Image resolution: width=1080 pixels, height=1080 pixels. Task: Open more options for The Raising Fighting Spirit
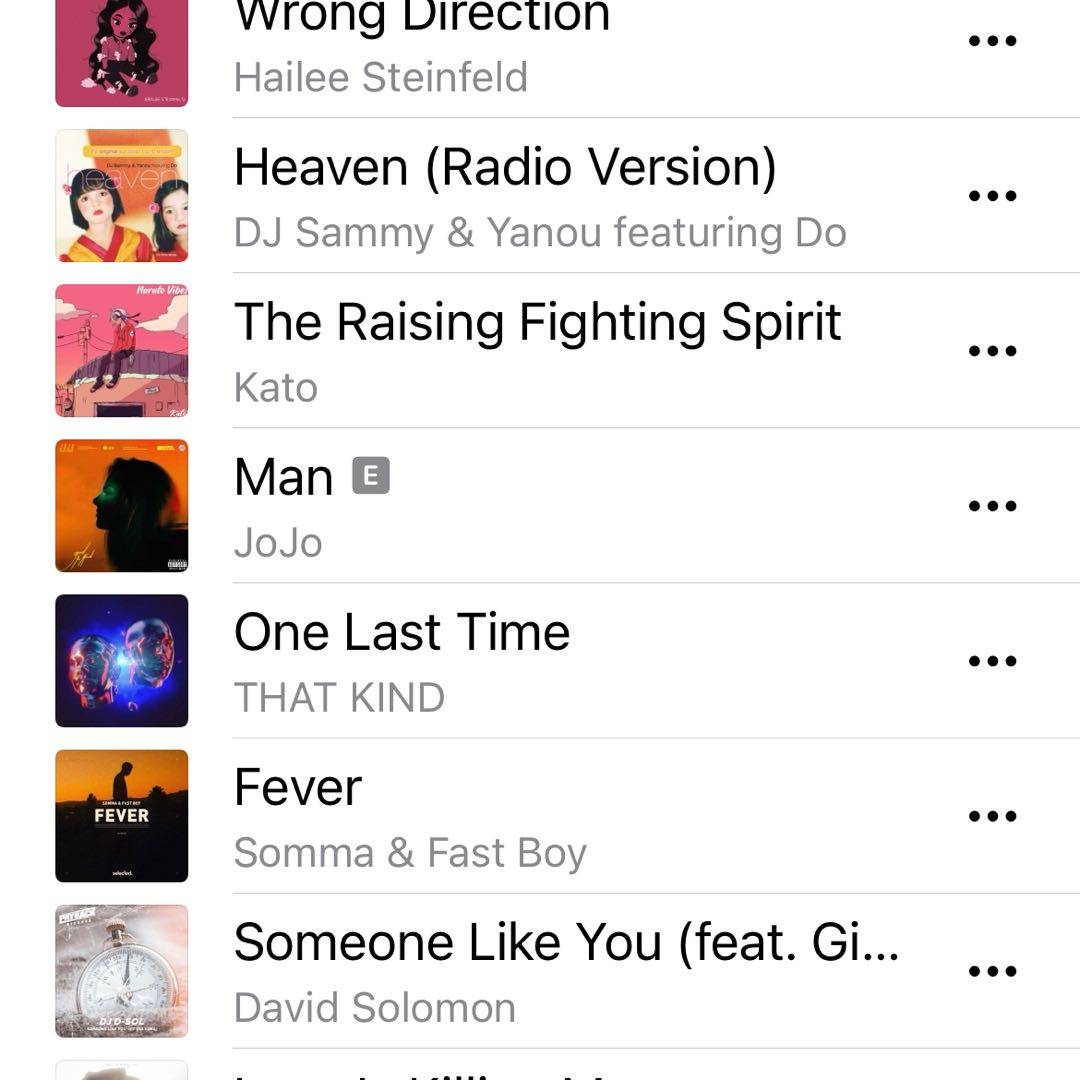pyautogui.click(x=992, y=351)
